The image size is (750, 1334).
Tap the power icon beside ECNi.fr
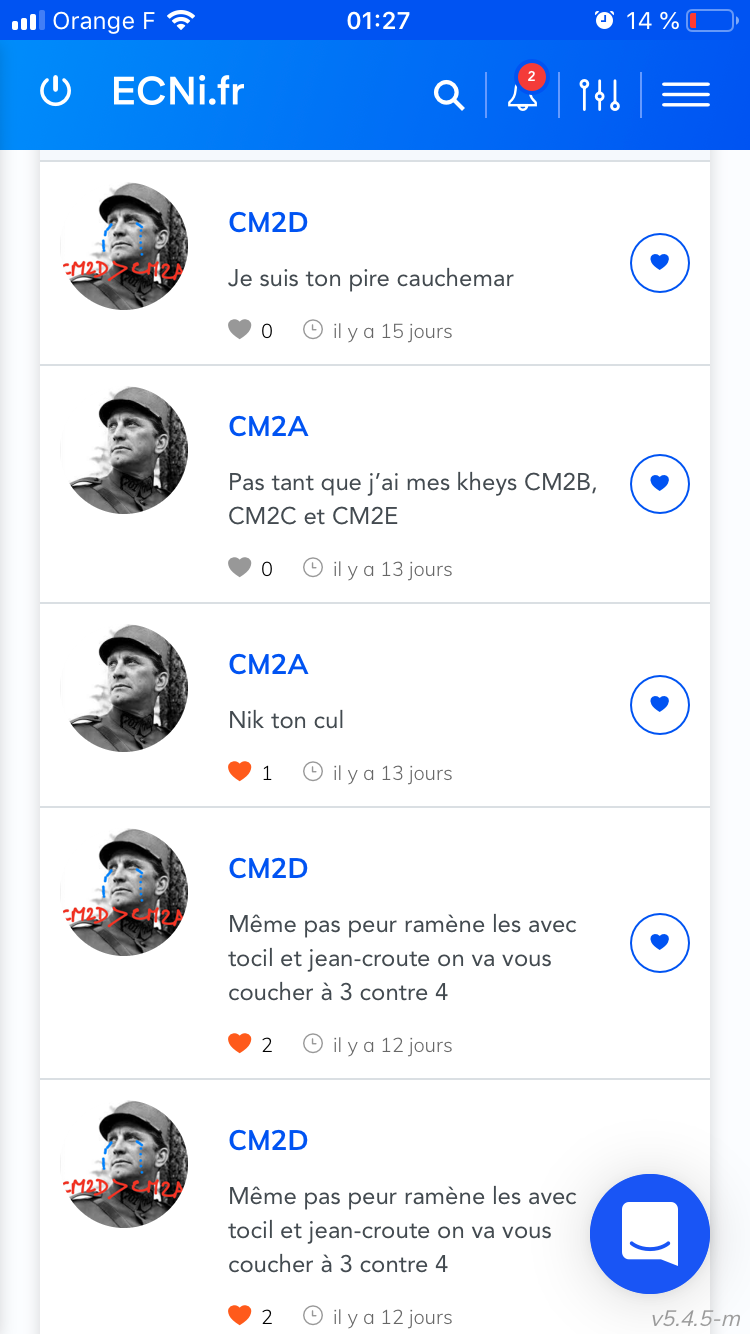(x=55, y=93)
